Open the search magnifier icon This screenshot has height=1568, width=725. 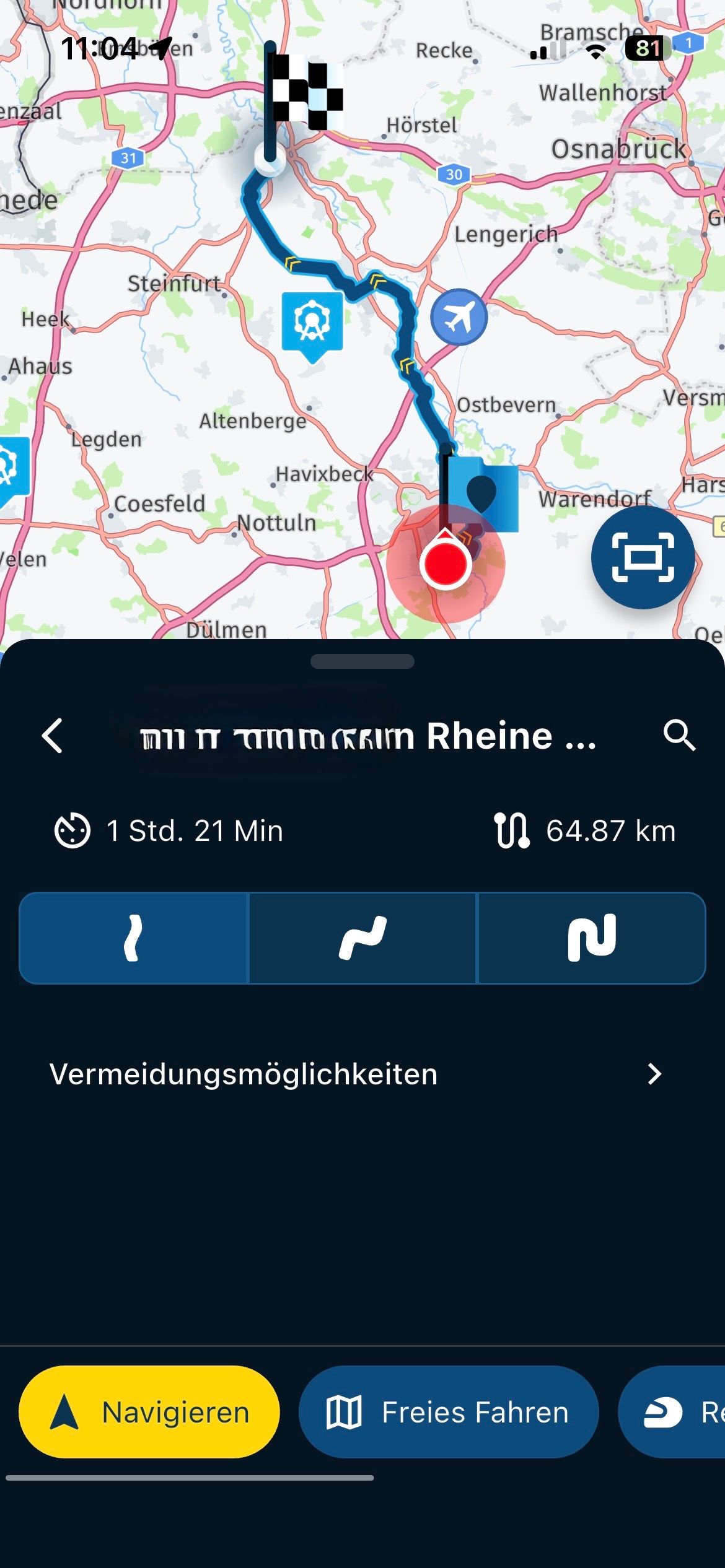pyautogui.click(x=679, y=736)
